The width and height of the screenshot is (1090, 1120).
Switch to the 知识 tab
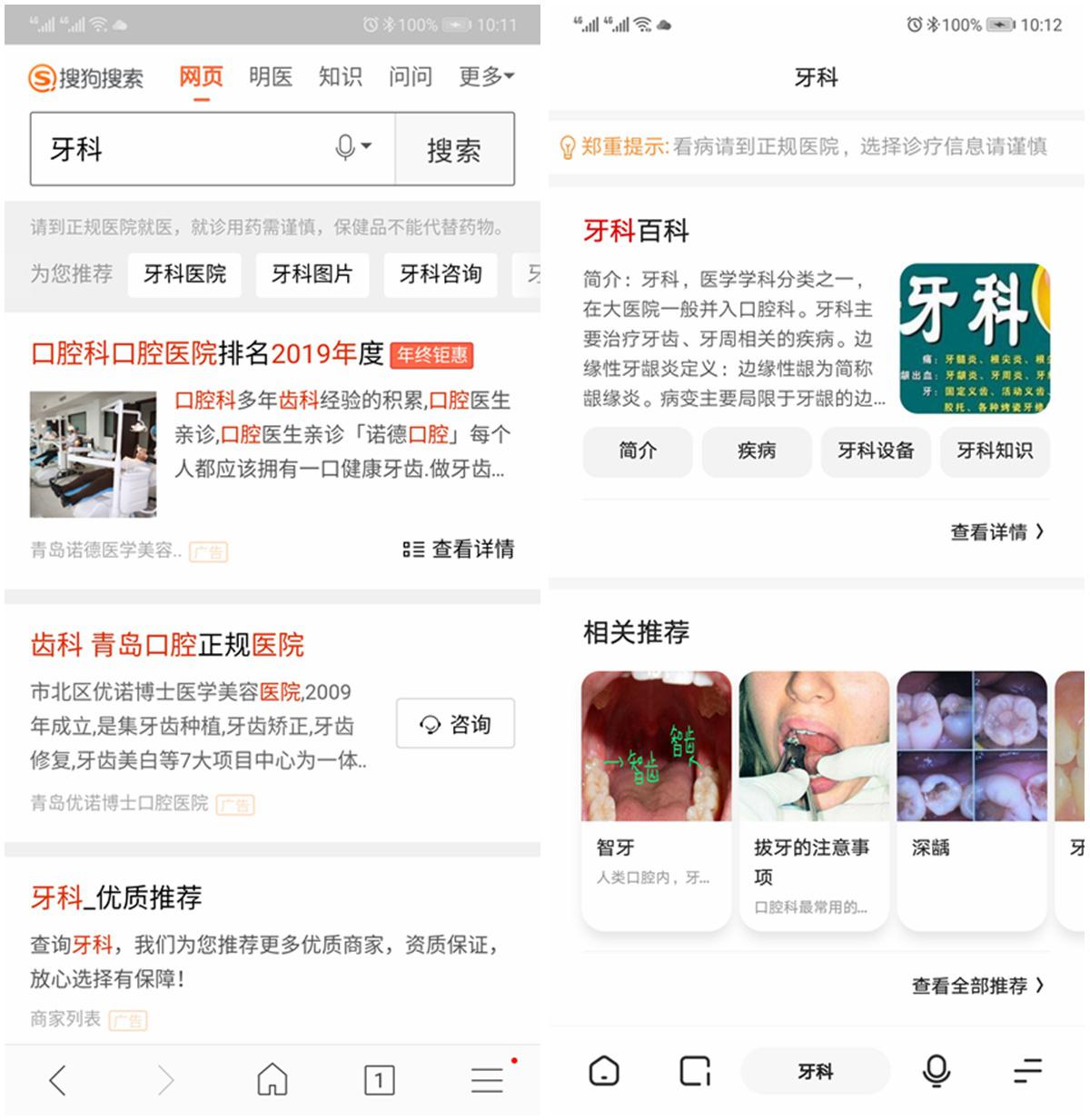click(x=339, y=77)
